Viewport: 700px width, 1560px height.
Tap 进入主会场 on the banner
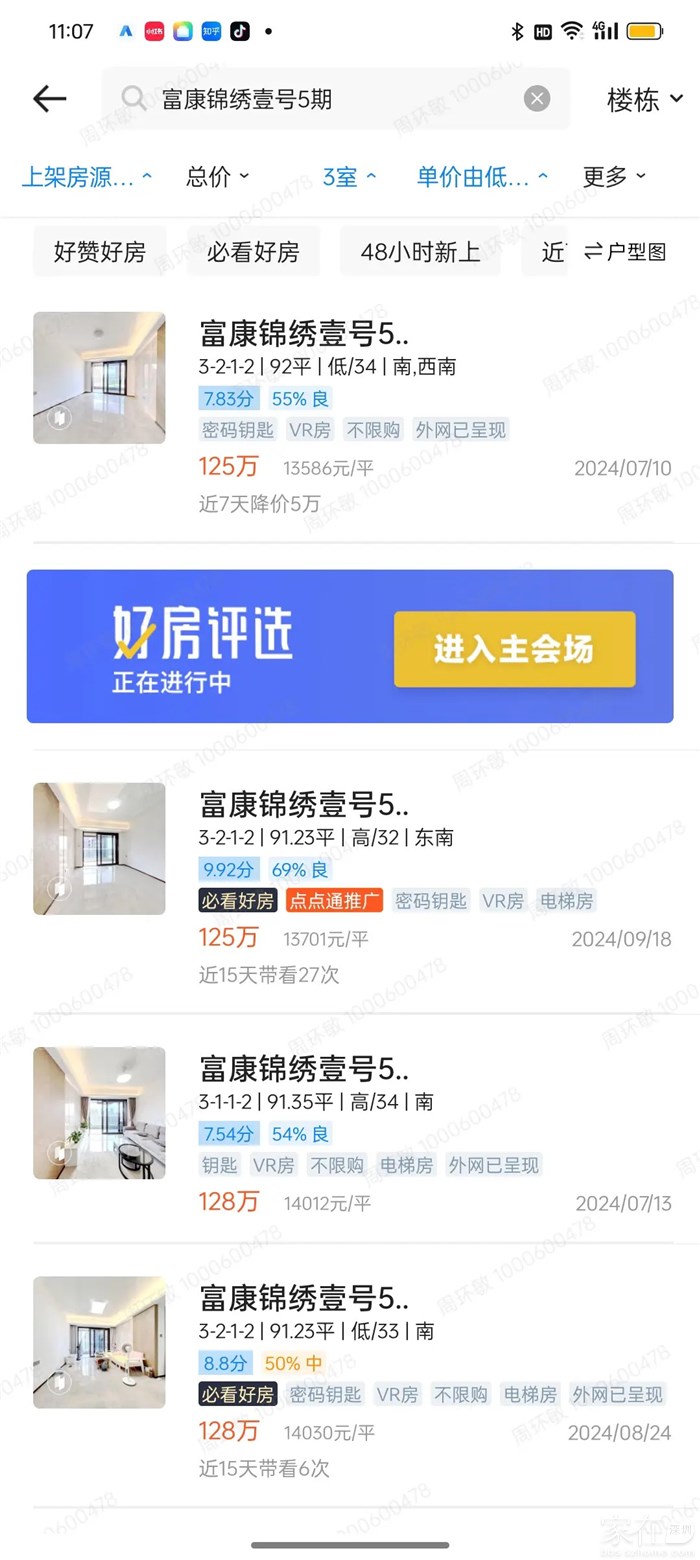tap(514, 649)
